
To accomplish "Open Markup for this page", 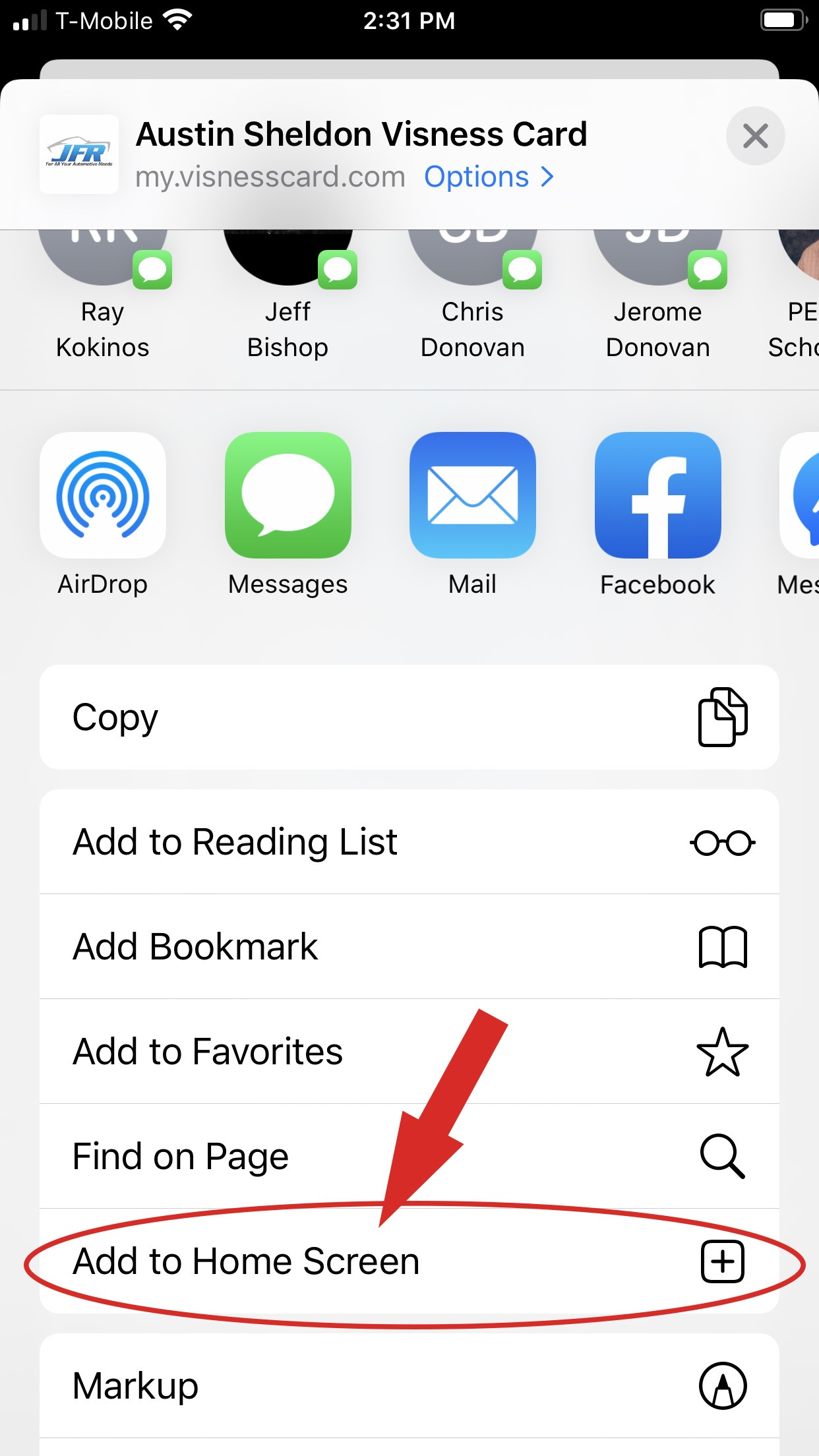I will (x=409, y=1386).
